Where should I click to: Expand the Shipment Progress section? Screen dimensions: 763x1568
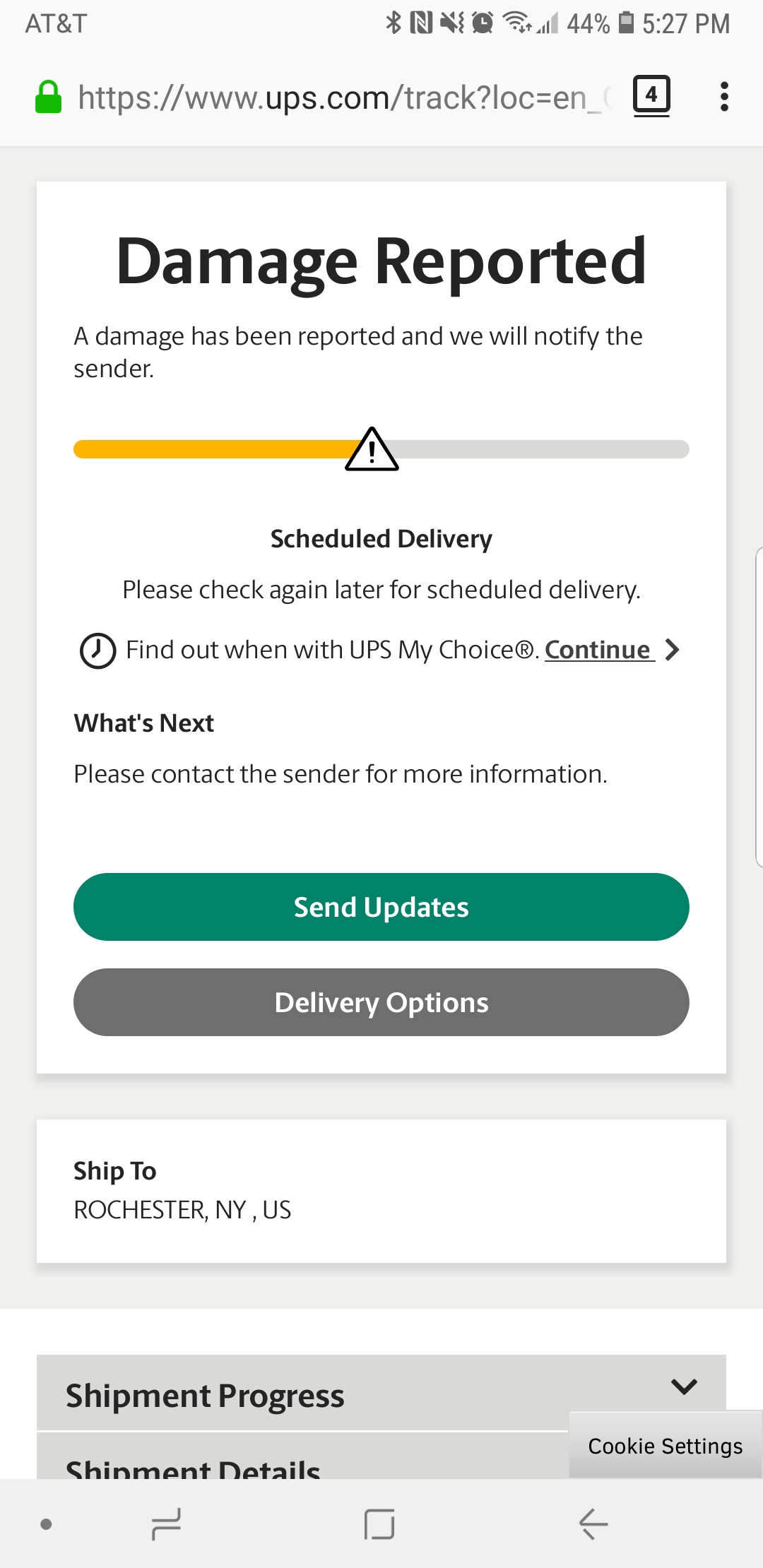point(381,1394)
